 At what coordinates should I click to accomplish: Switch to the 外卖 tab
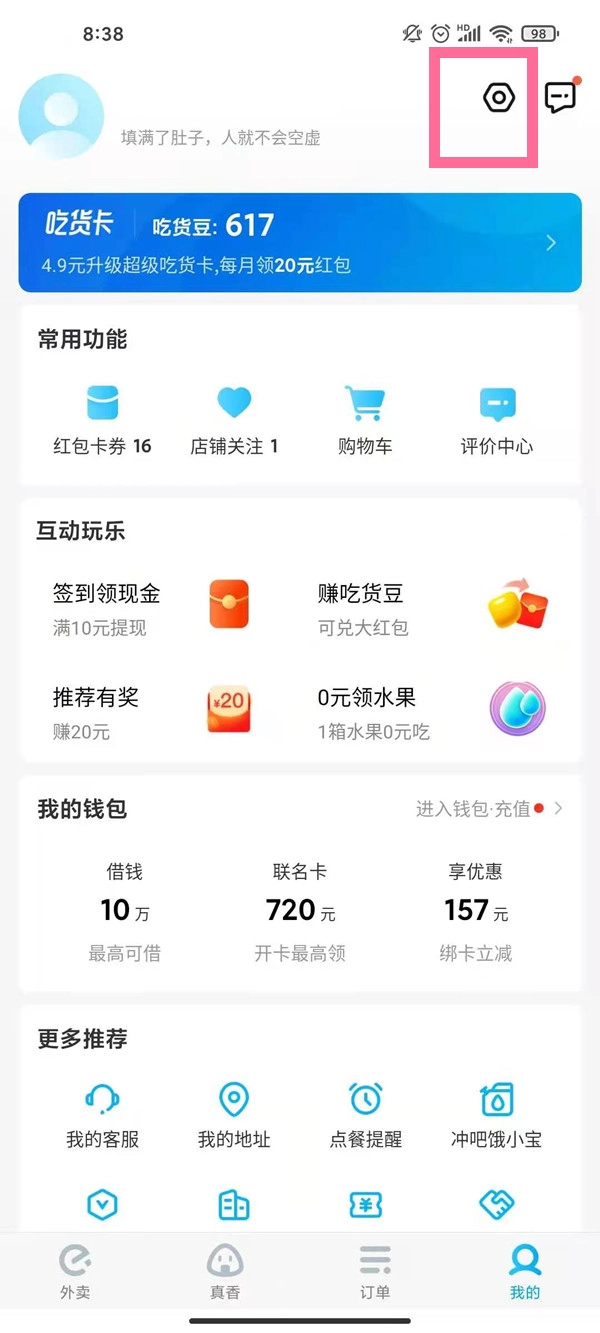point(75,1272)
